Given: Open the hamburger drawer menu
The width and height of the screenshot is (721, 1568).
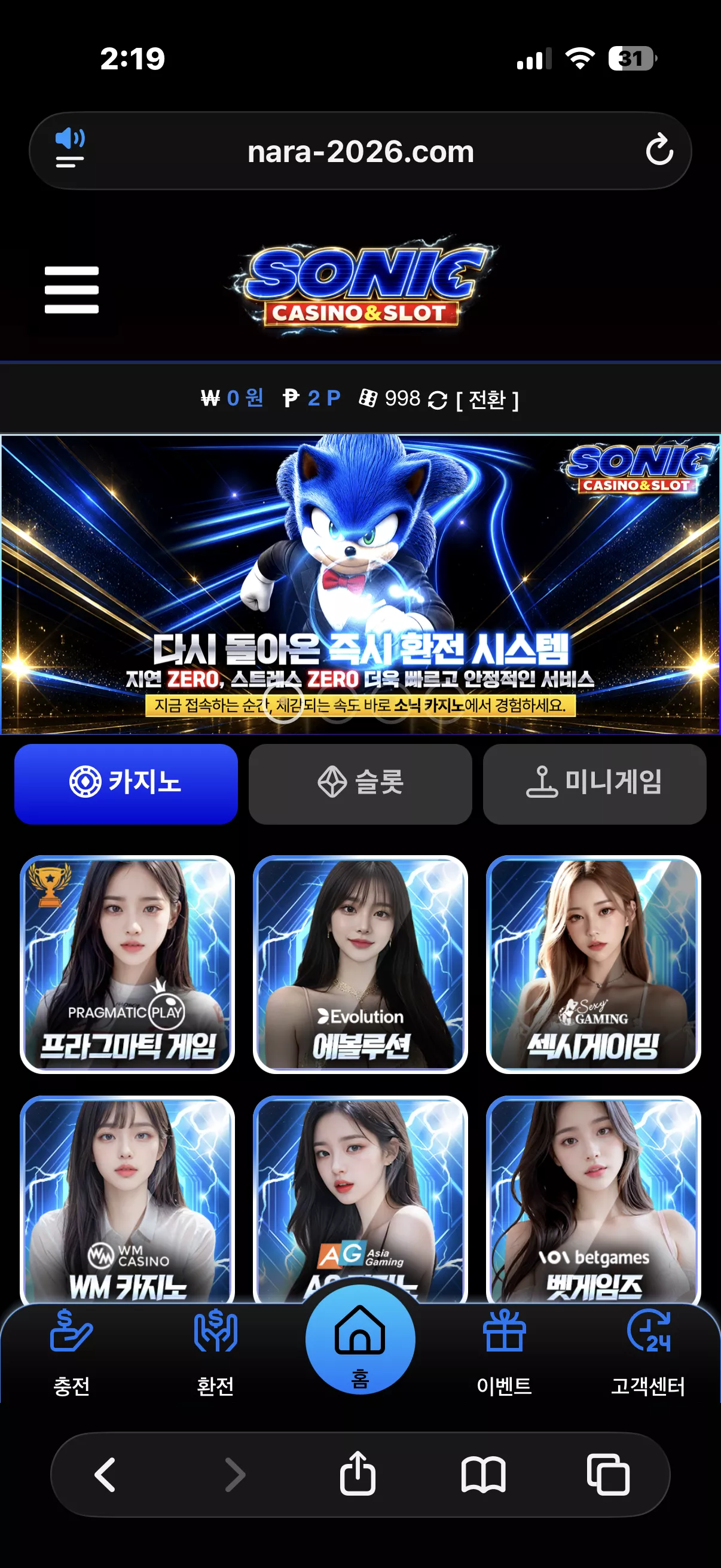Looking at the screenshot, I should pyautogui.click(x=72, y=289).
